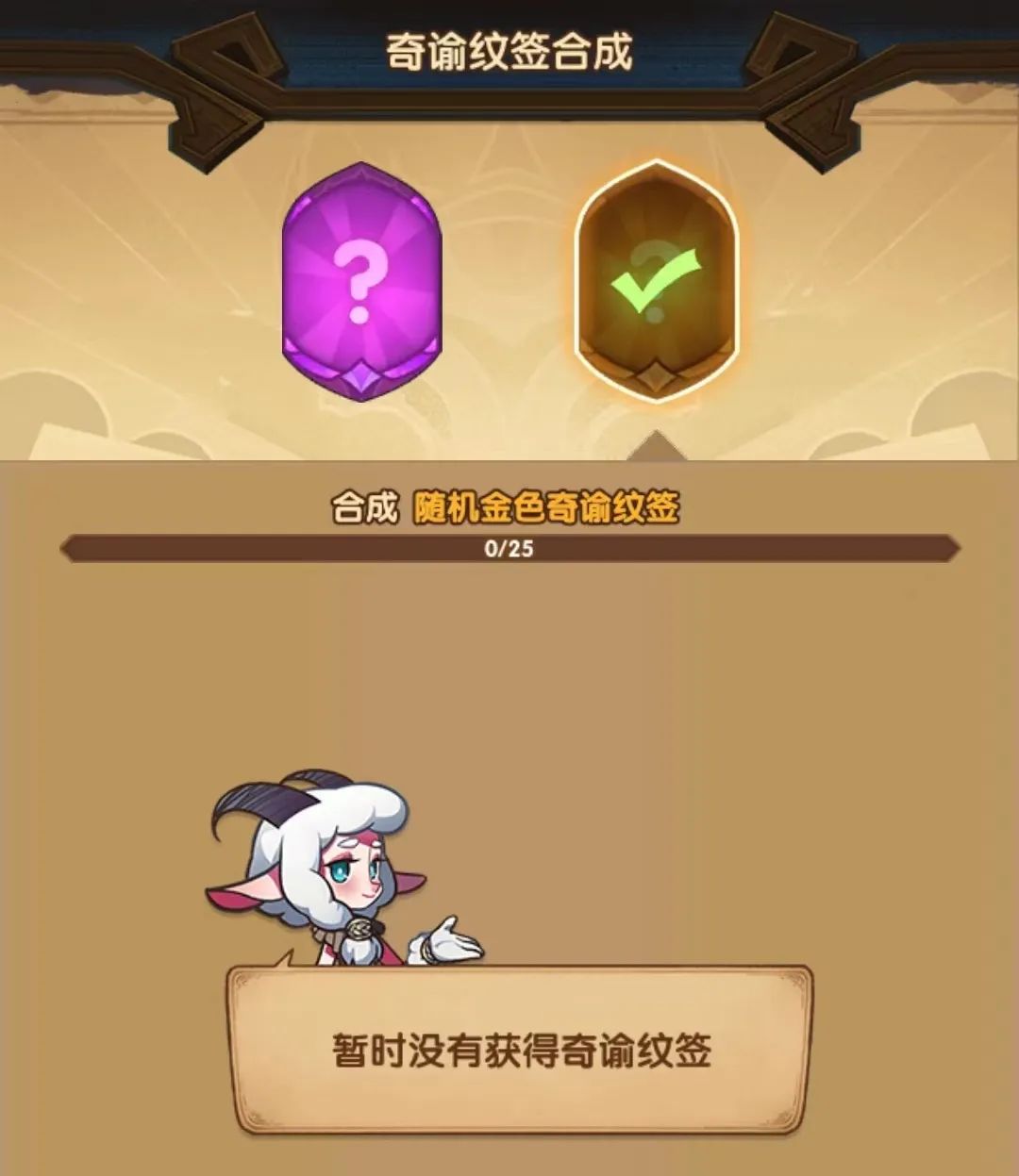Select the purple glyph synthesis option
The width and height of the screenshot is (1019, 1176).
361,281
